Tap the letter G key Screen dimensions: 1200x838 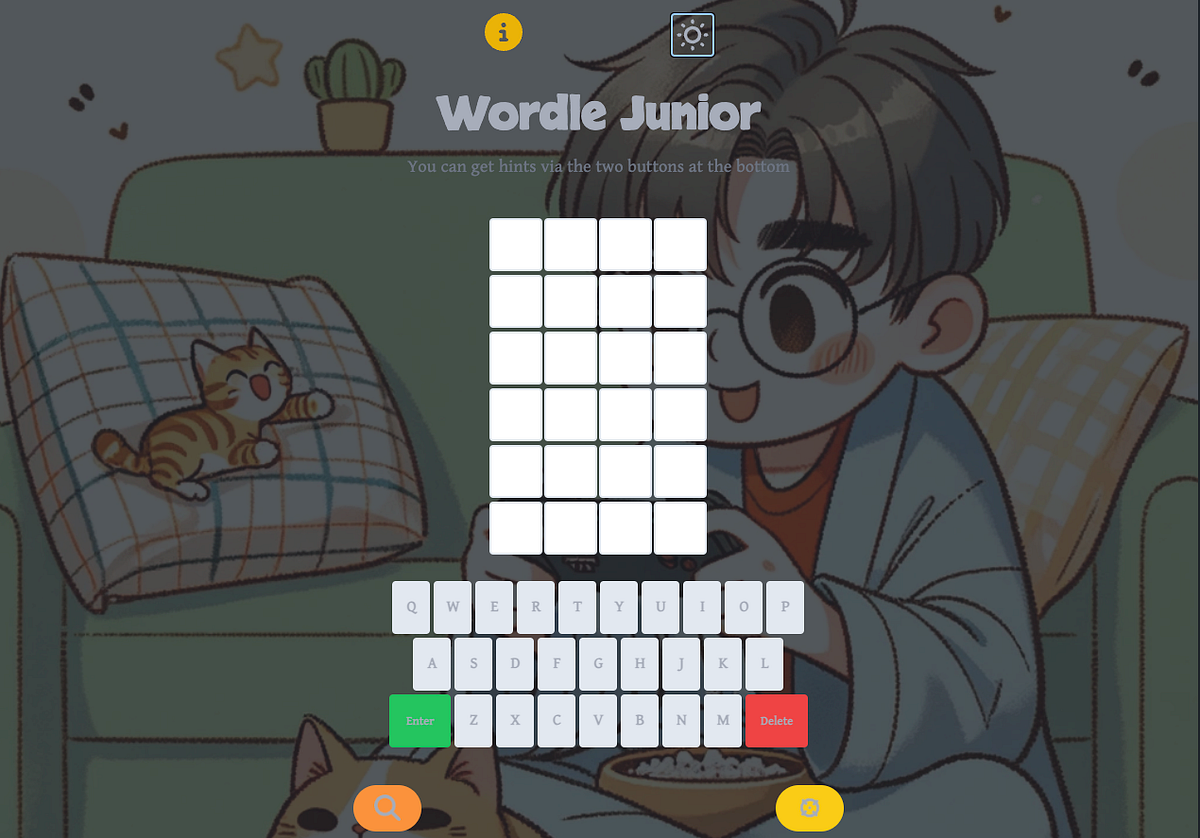tap(598, 663)
